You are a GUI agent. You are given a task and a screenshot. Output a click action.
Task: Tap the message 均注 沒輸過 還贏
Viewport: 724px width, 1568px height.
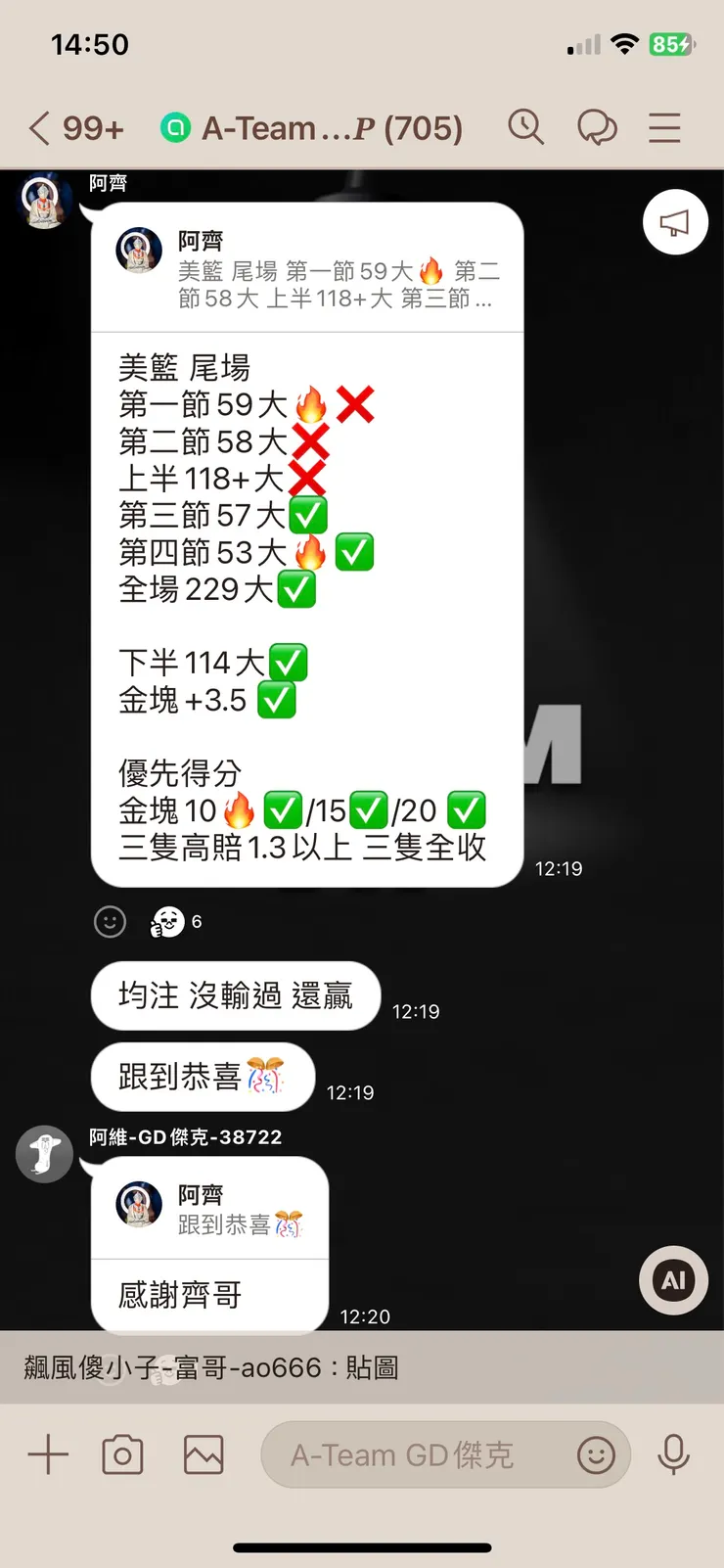(235, 995)
